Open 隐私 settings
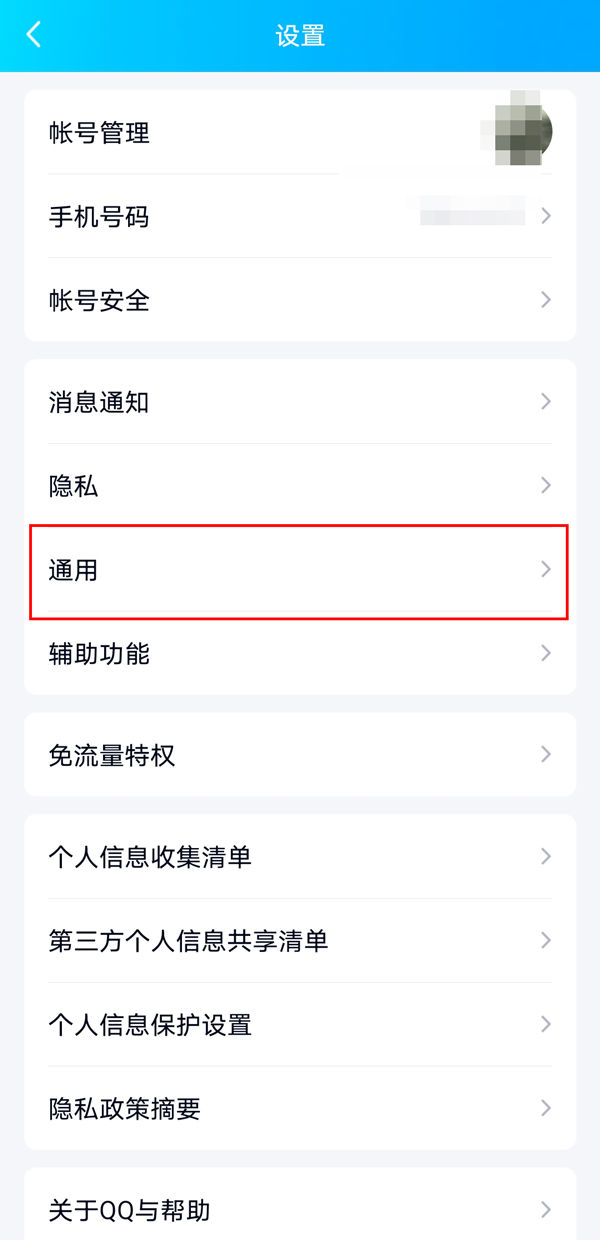This screenshot has width=600, height=1240. 300,486
